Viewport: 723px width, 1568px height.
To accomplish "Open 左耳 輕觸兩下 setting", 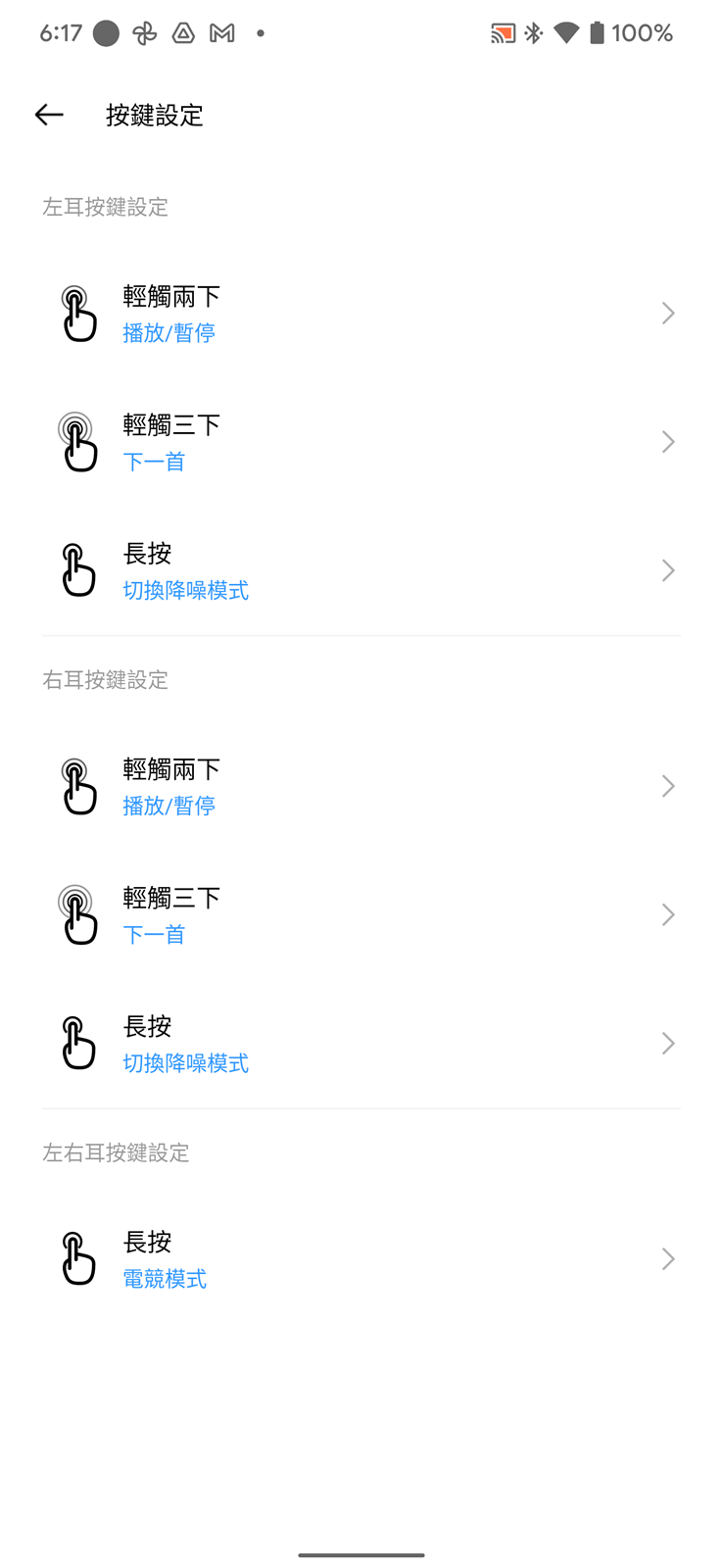I will point(361,314).
